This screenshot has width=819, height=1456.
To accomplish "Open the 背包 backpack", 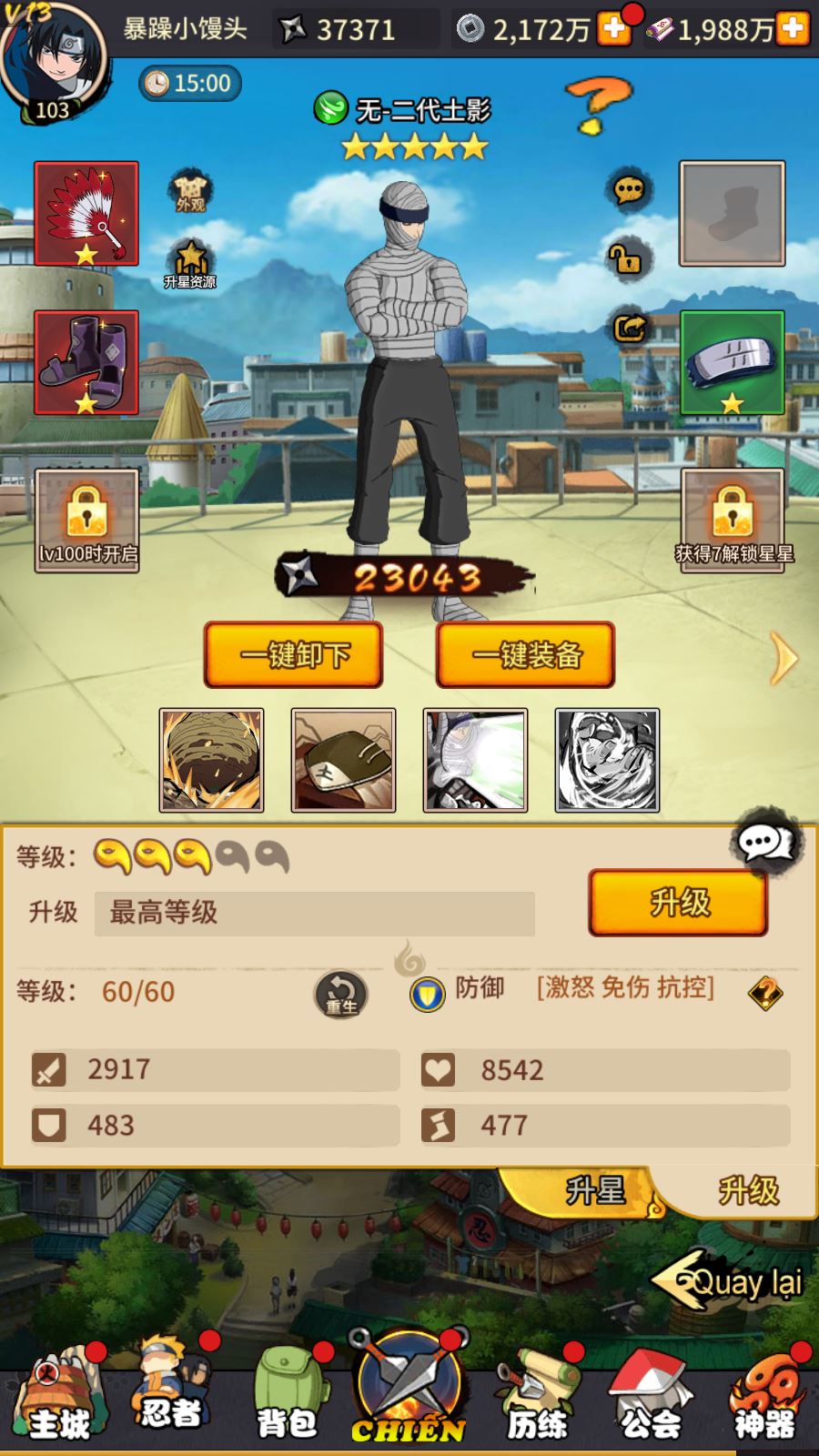I will (x=288, y=1397).
